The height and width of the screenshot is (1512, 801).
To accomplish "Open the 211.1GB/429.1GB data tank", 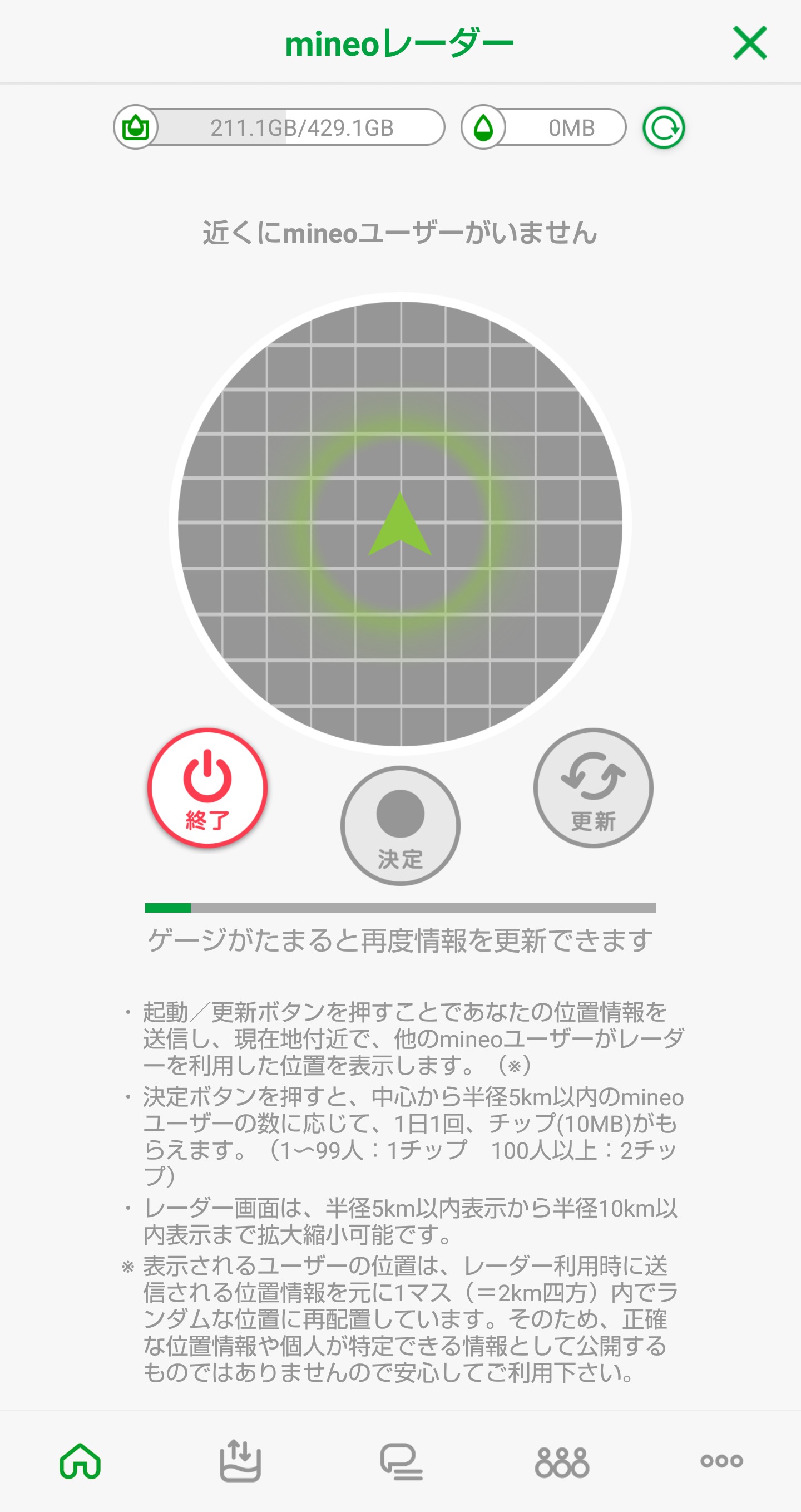I will click(279, 127).
